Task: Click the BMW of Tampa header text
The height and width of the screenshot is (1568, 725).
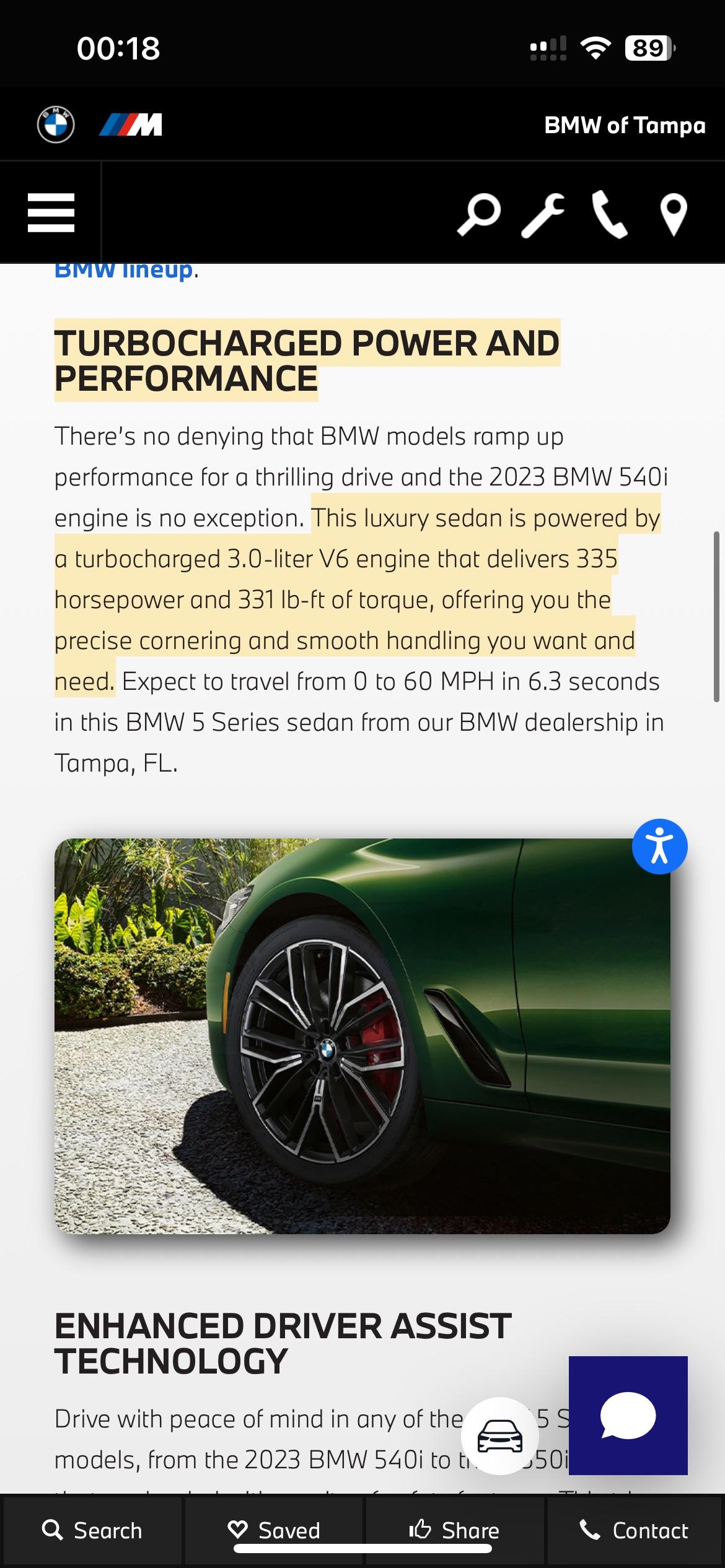Action: pos(625,125)
